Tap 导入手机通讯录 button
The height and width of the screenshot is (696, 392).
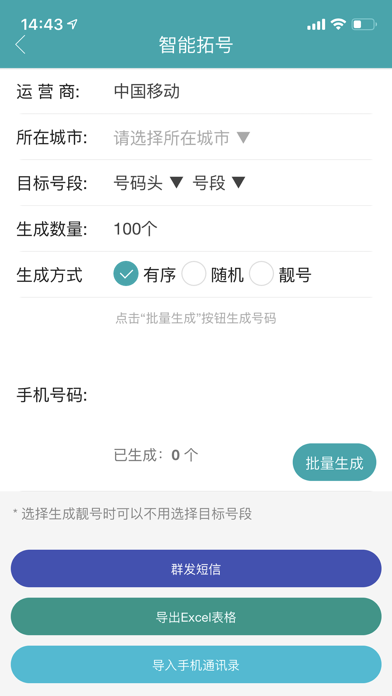pyautogui.click(x=196, y=664)
